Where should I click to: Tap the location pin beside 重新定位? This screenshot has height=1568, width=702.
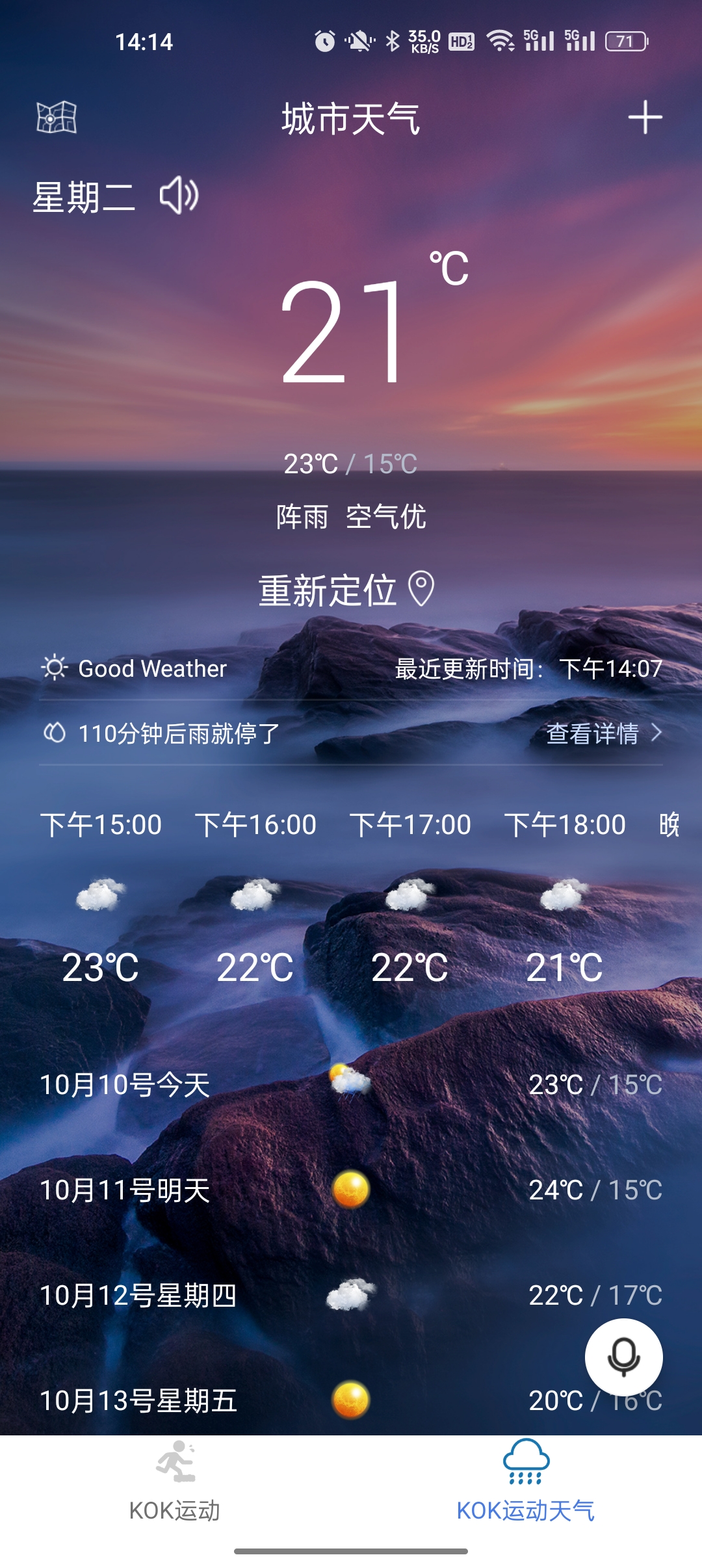point(421,590)
